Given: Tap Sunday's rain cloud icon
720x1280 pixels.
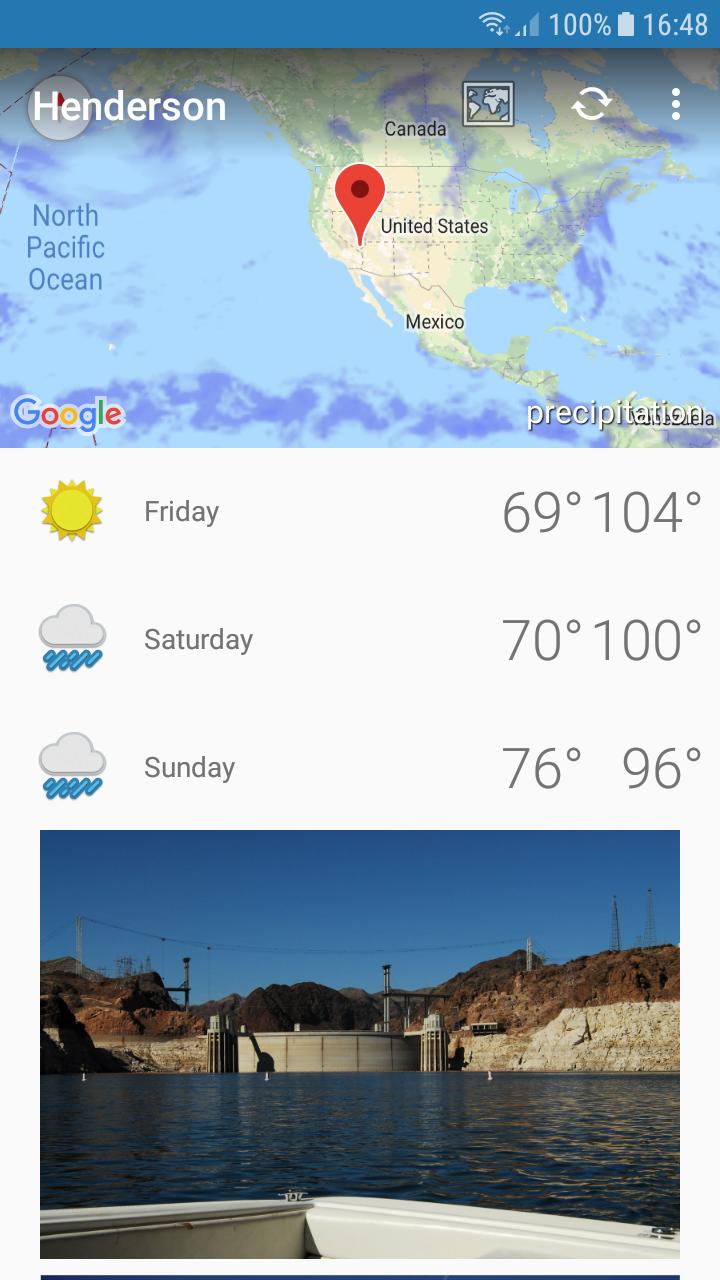Looking at the screenshot, I should point(69,767).
